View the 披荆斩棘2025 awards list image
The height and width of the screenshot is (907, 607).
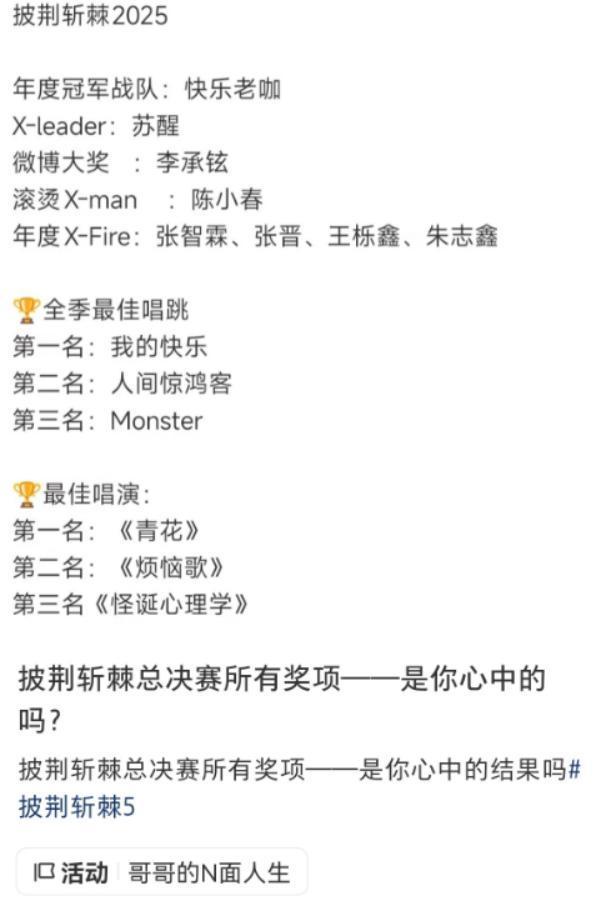[300, 310]
